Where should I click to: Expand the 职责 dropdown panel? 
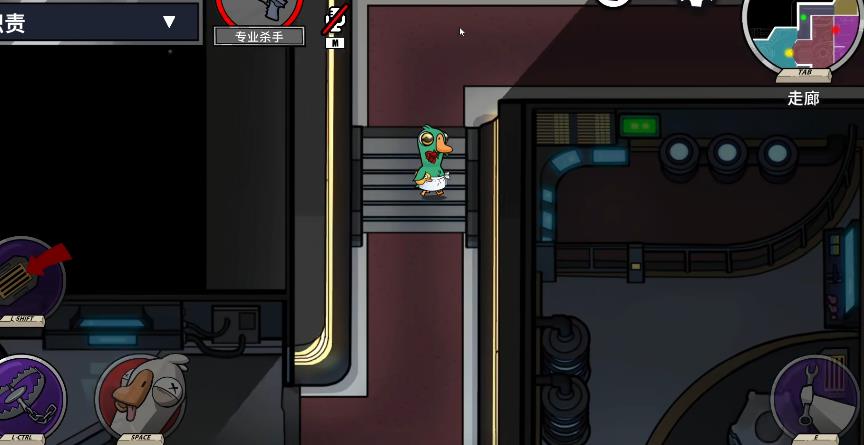(168, 21)
